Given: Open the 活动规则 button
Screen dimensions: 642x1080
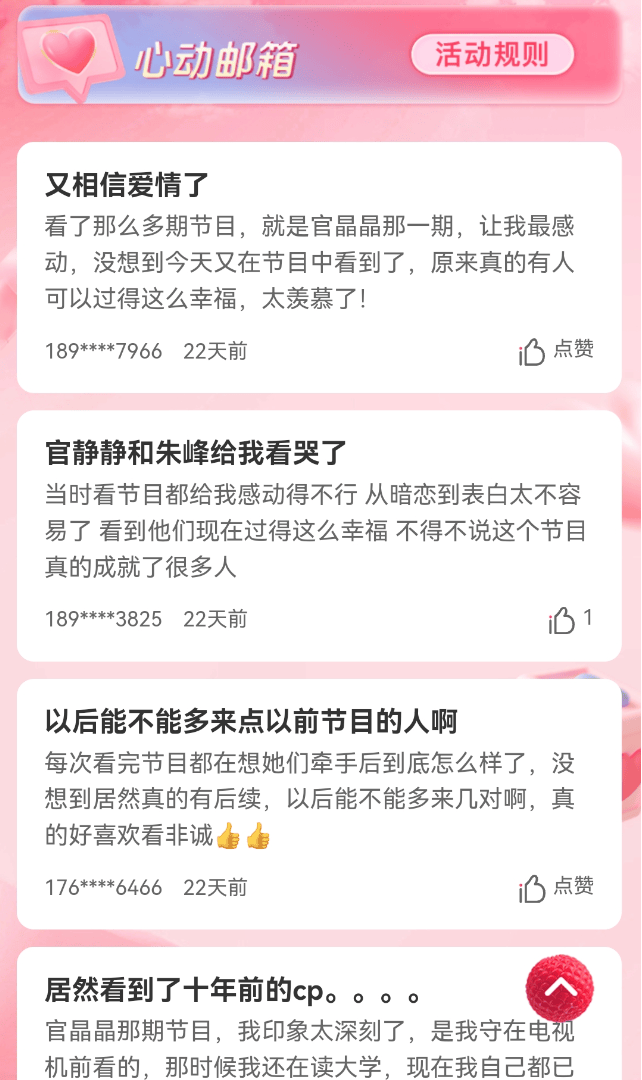Looking at the screenshot, I should pos(492,55).
